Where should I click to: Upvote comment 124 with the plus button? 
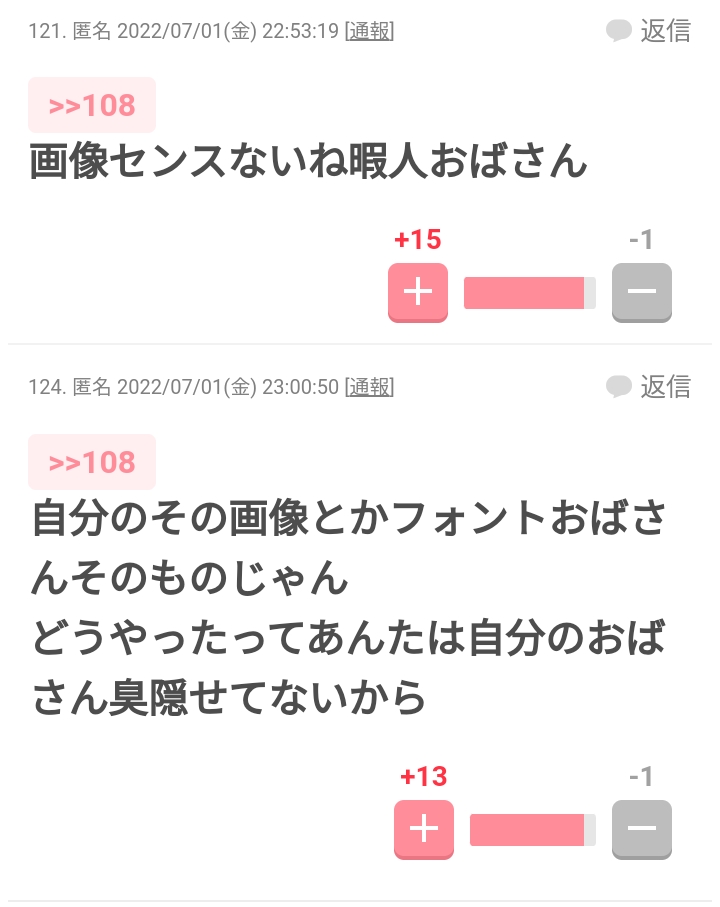click(x=424, y=829)
